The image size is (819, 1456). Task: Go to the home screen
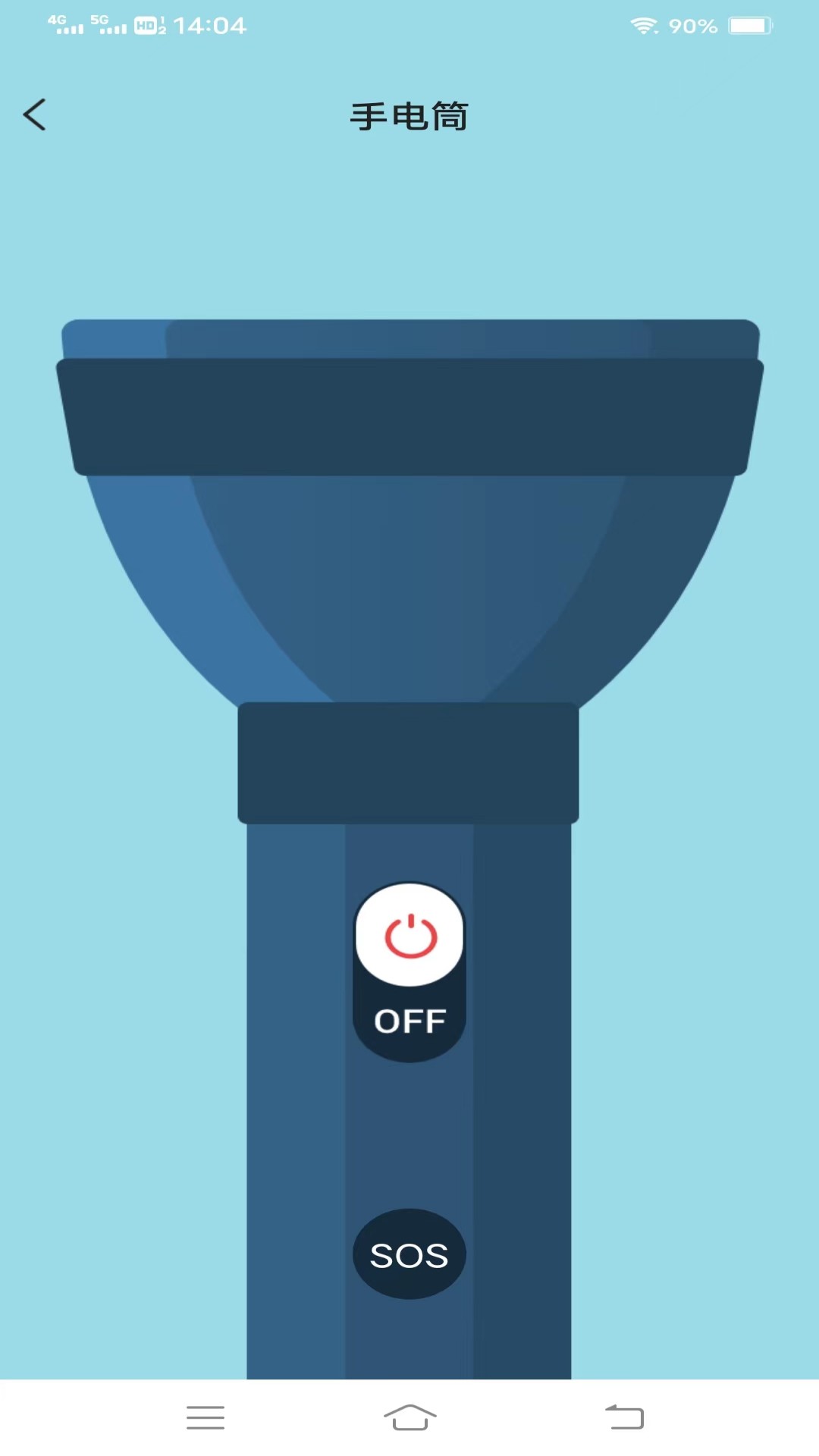(x=410, y=1417)
